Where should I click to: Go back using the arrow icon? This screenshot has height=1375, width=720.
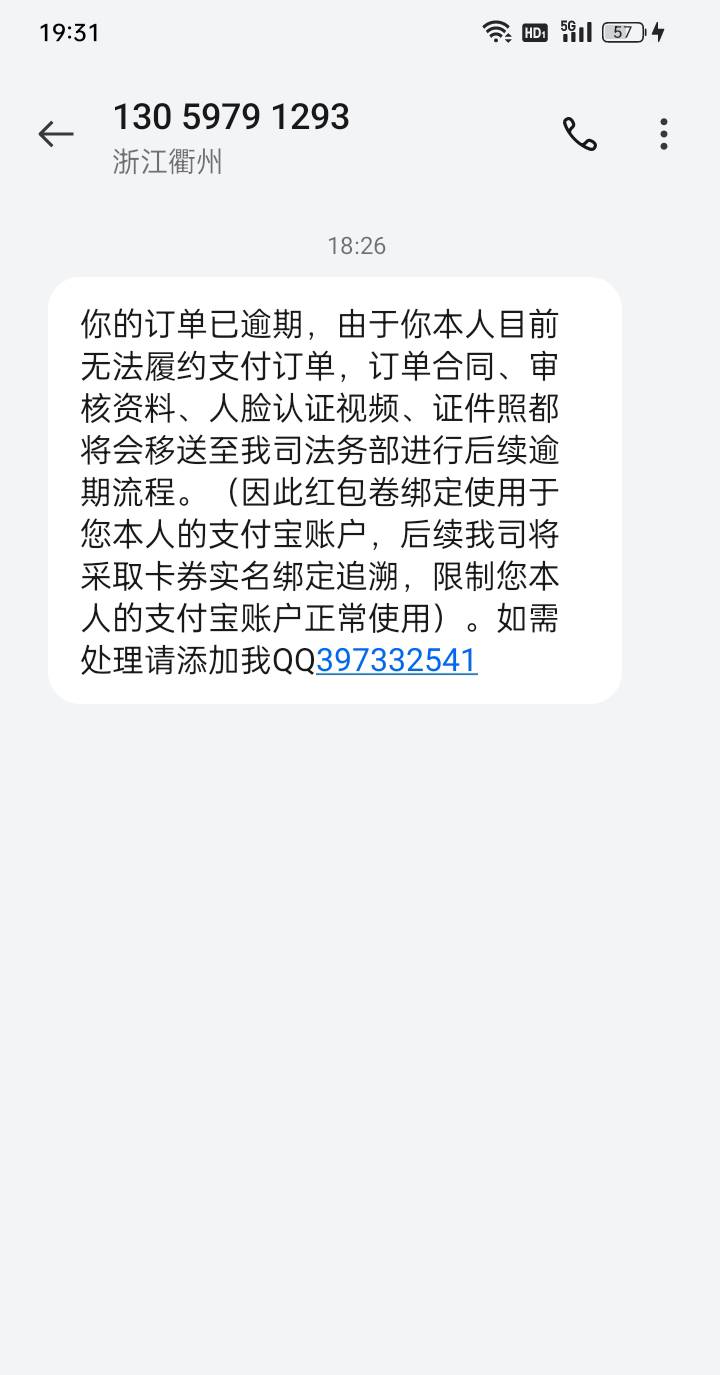[56, 134]
